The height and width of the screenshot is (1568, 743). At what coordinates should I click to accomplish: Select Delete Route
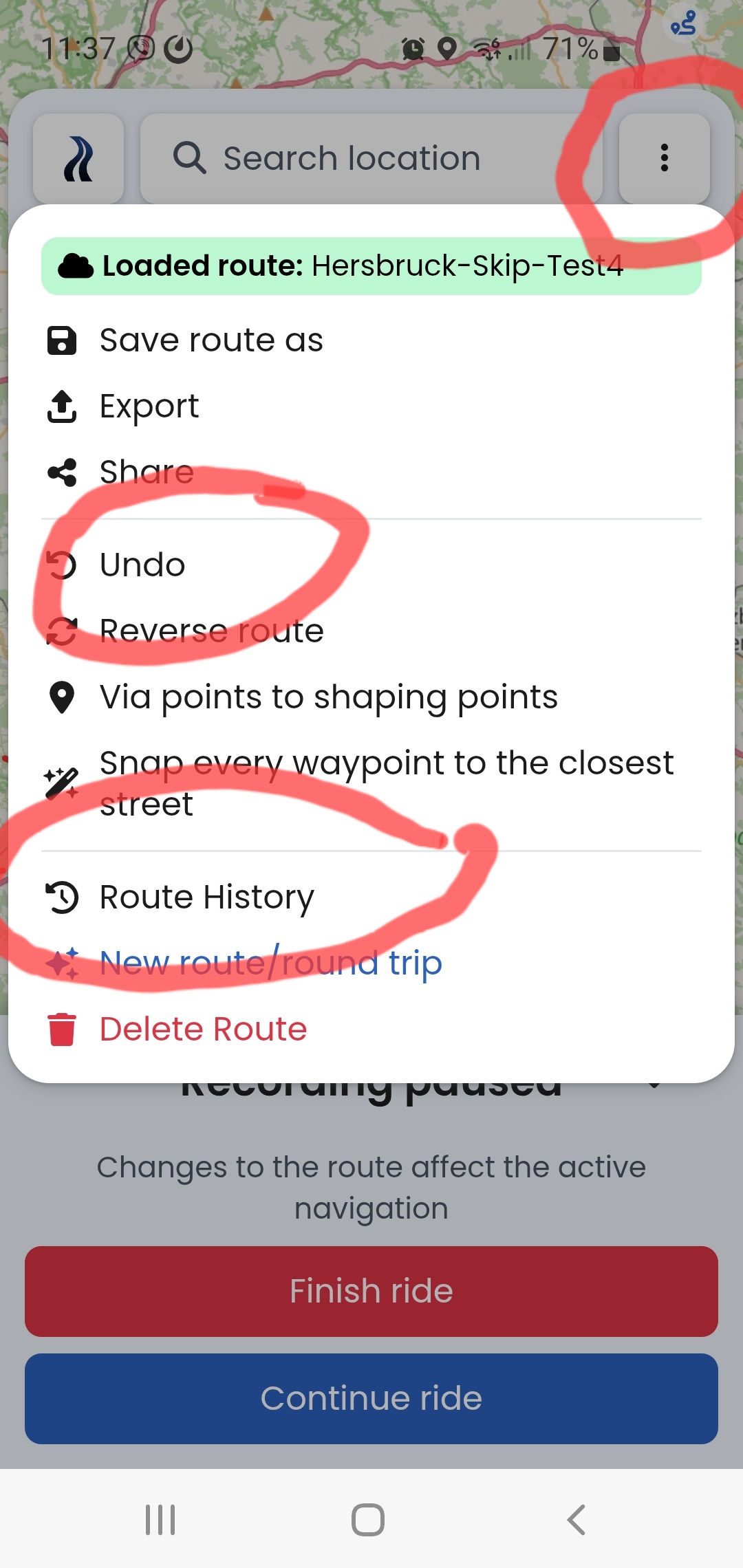point(371,1029)
